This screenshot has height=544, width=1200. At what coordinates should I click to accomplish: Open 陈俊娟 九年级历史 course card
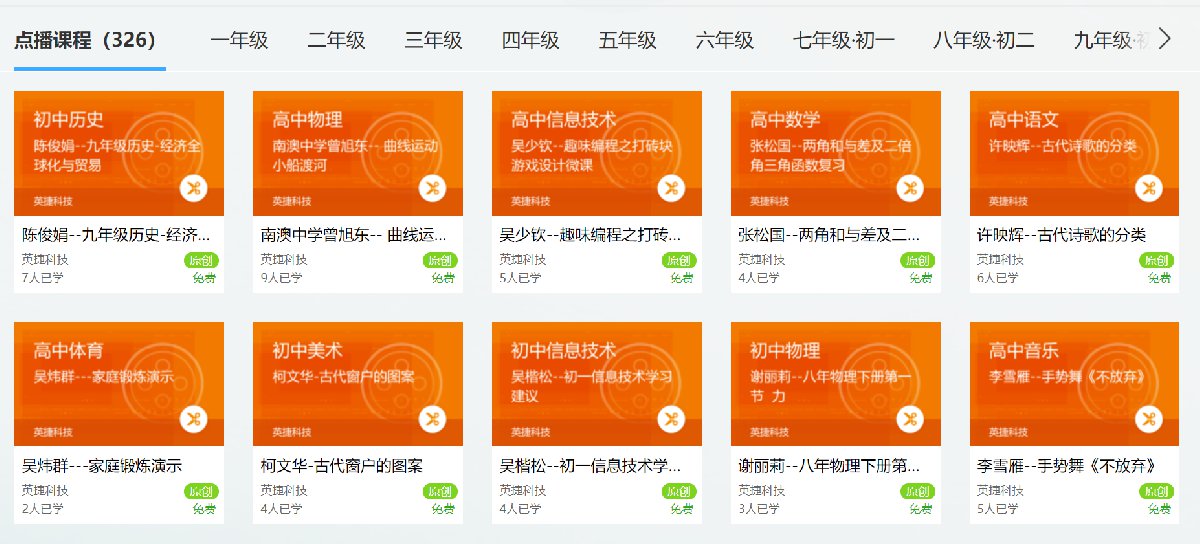(118, 153)
